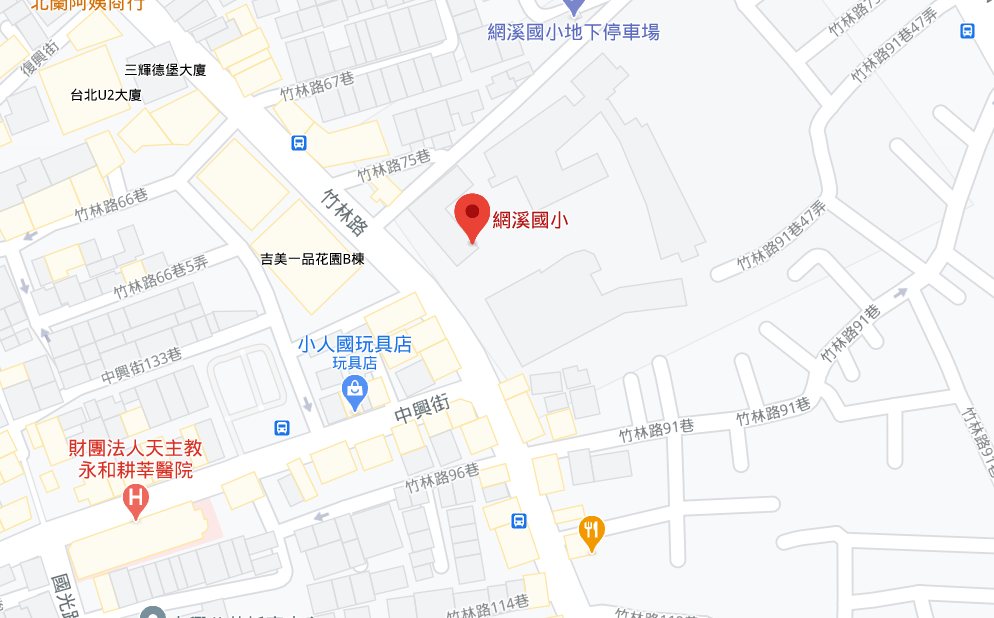Tap the bus stop near 竹林路67巷
The height and width of the screenshot is (618, 994).
(299, 143)
